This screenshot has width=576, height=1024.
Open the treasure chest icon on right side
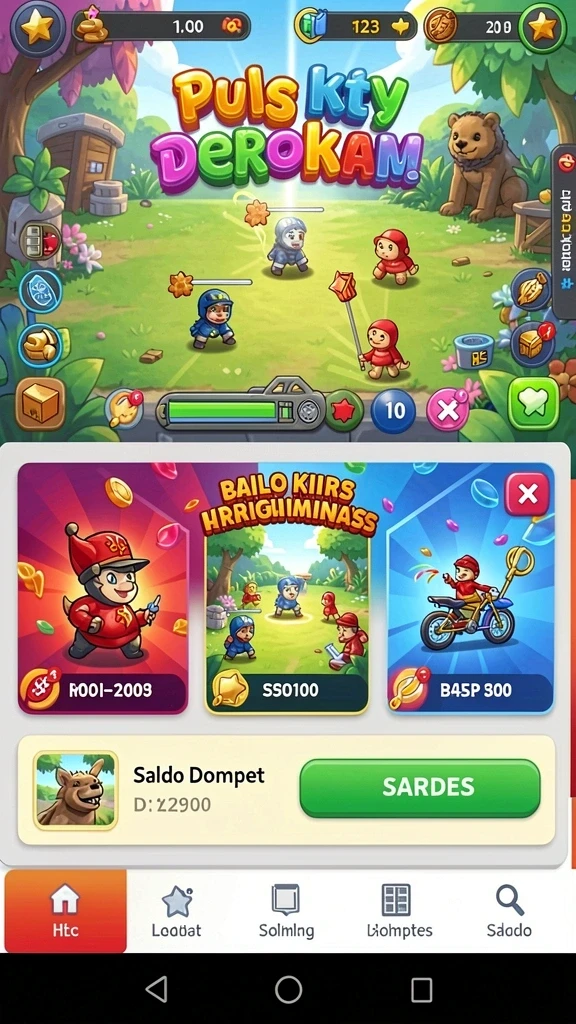pos(532,343)
